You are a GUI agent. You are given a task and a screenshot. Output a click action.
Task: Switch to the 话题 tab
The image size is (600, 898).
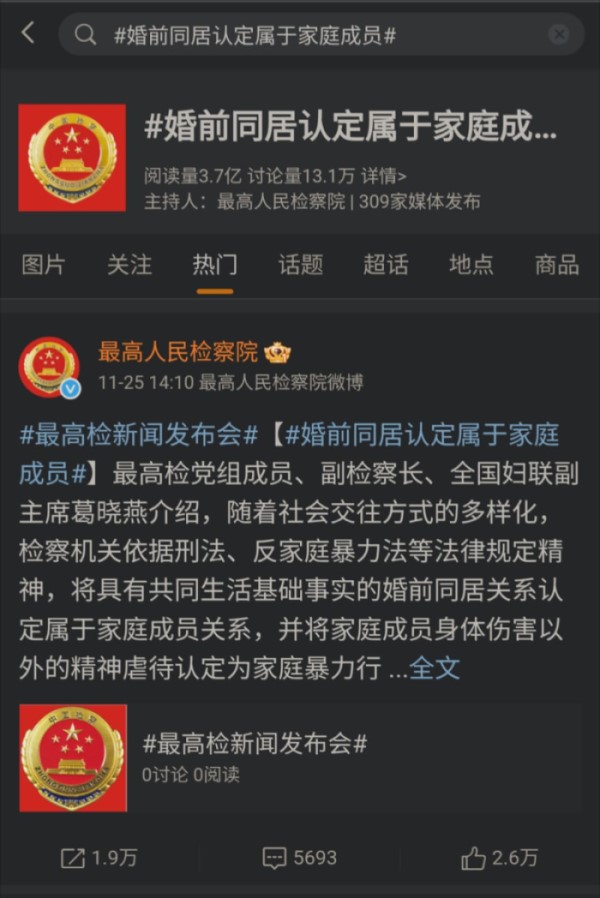click(300, 265)
